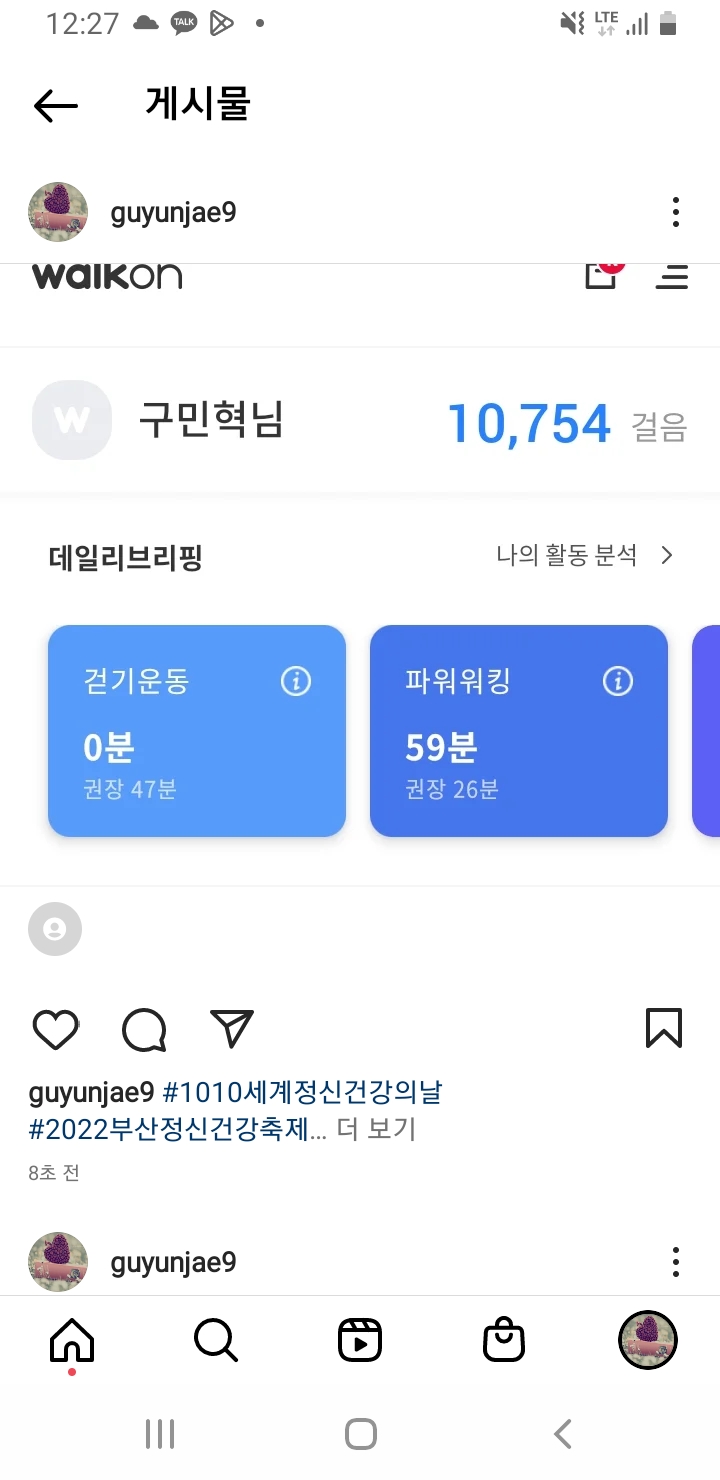Open my profile tab

(648, 1340)
